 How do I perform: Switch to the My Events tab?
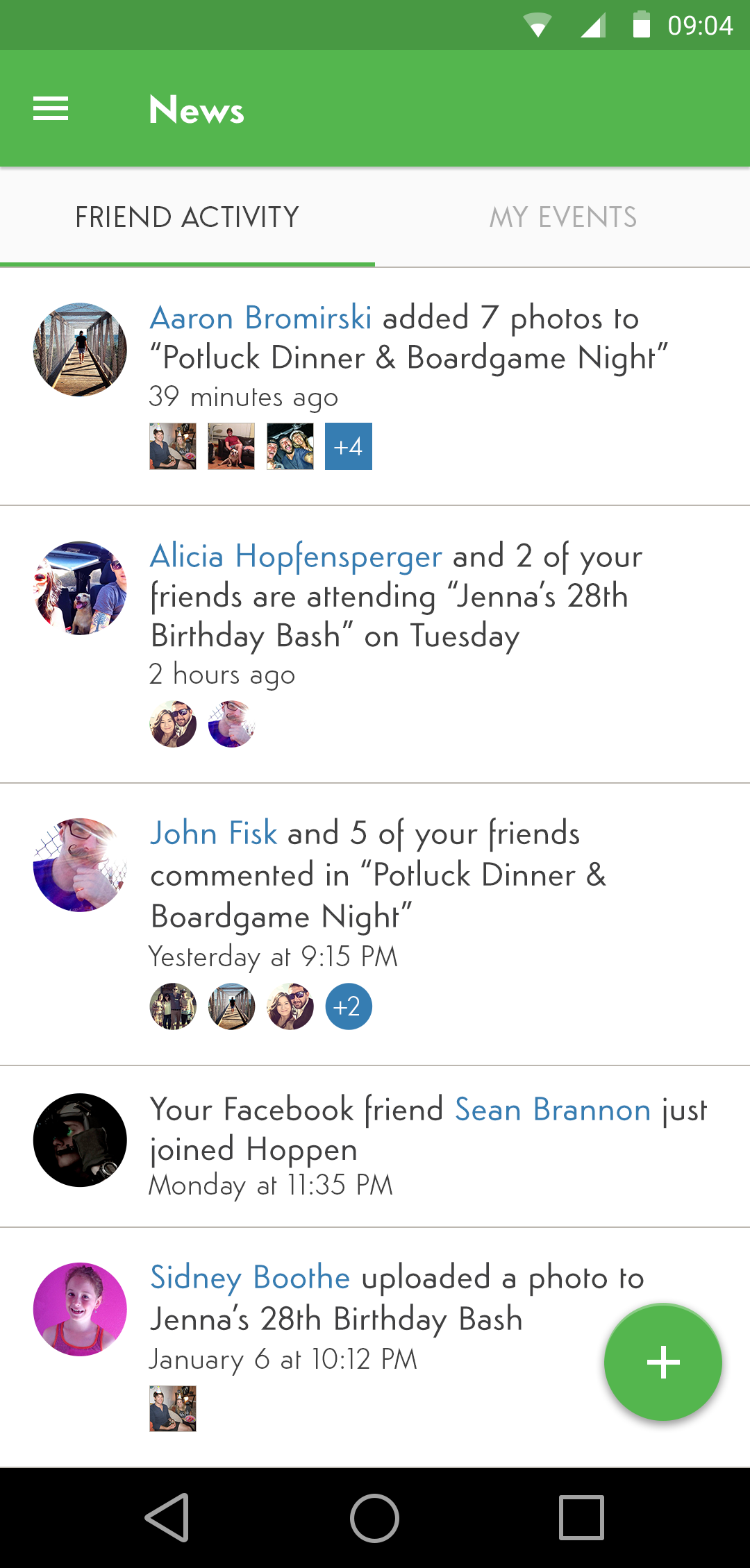562,217
